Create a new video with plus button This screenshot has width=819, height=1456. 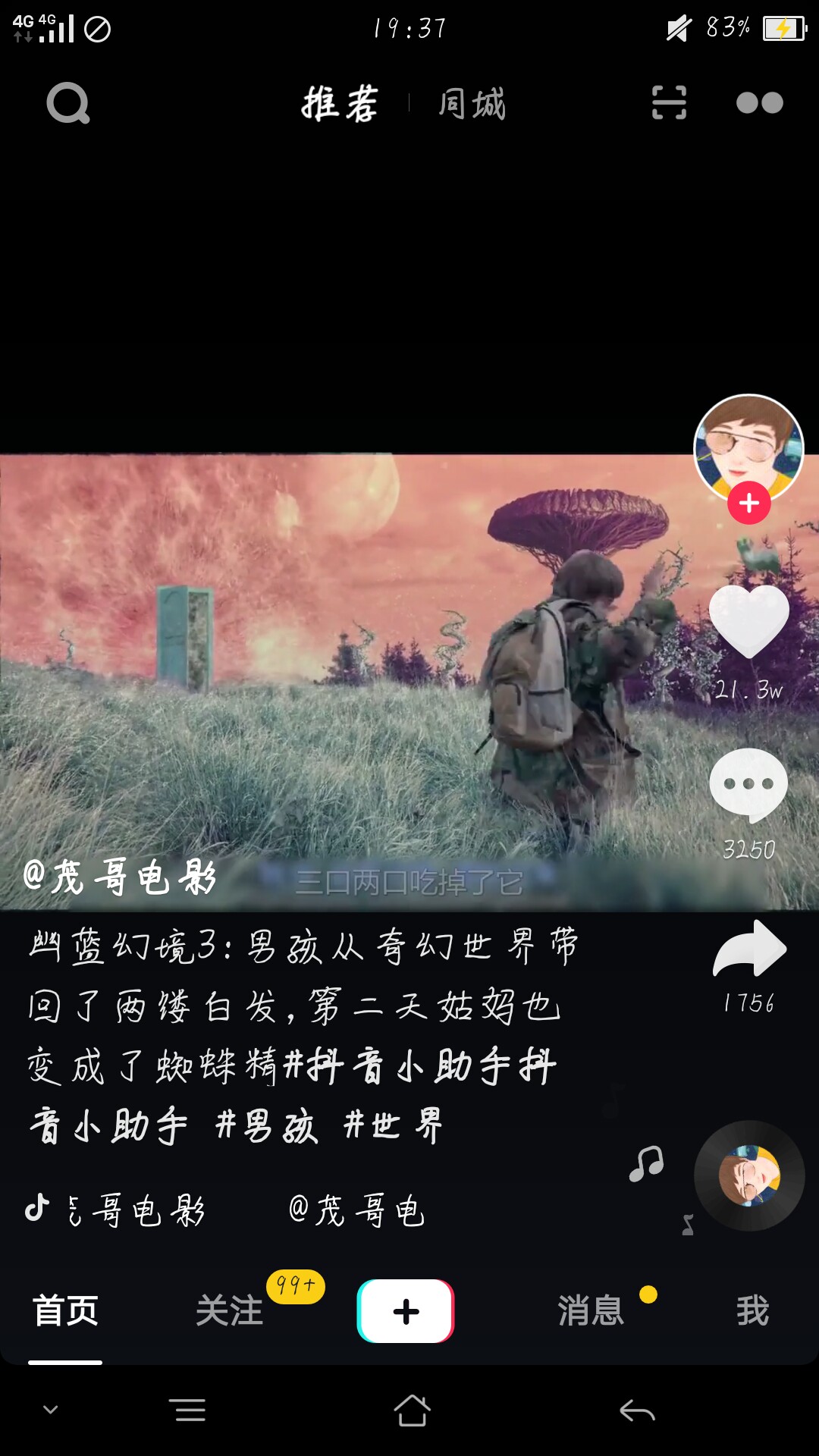(x=406, y=1311)
